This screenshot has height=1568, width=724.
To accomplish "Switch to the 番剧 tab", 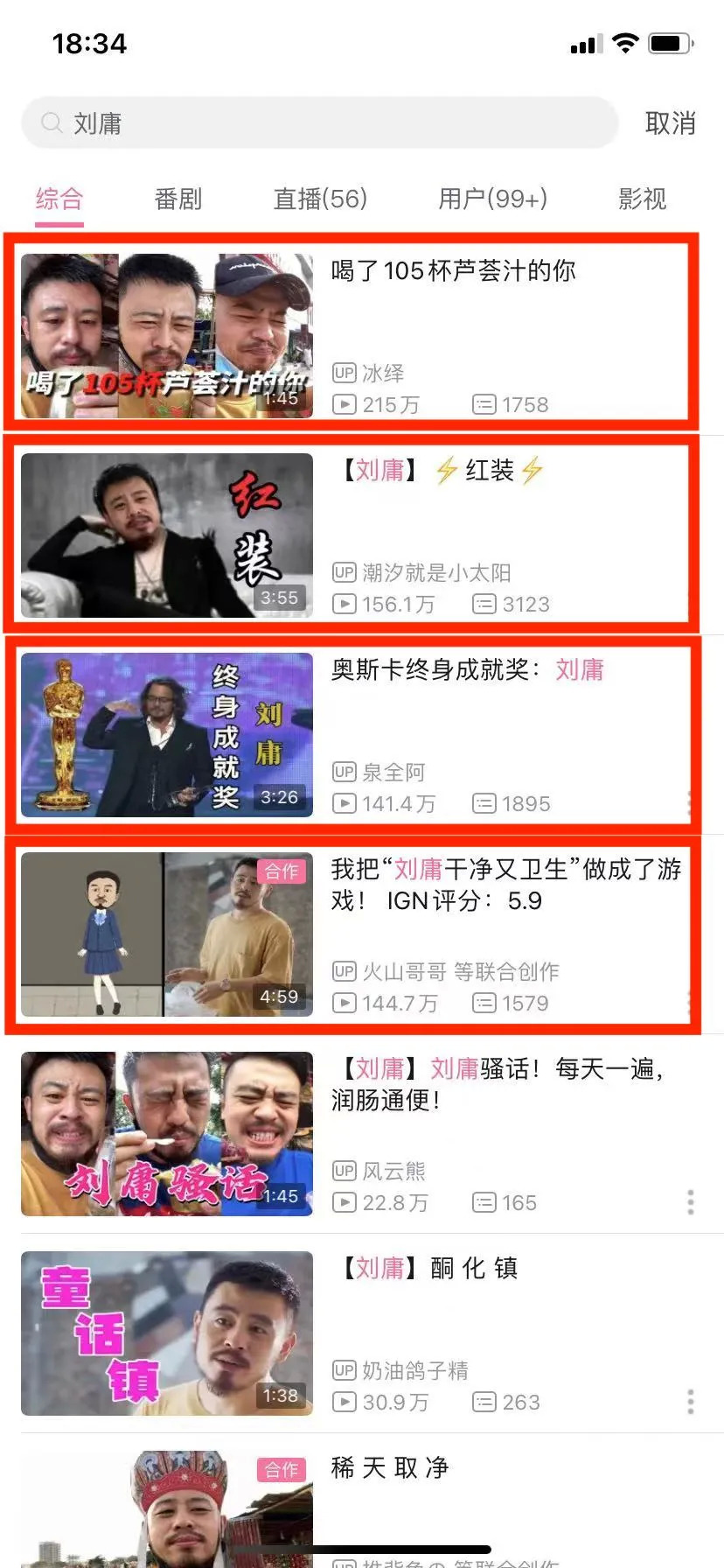I will 178,199.
